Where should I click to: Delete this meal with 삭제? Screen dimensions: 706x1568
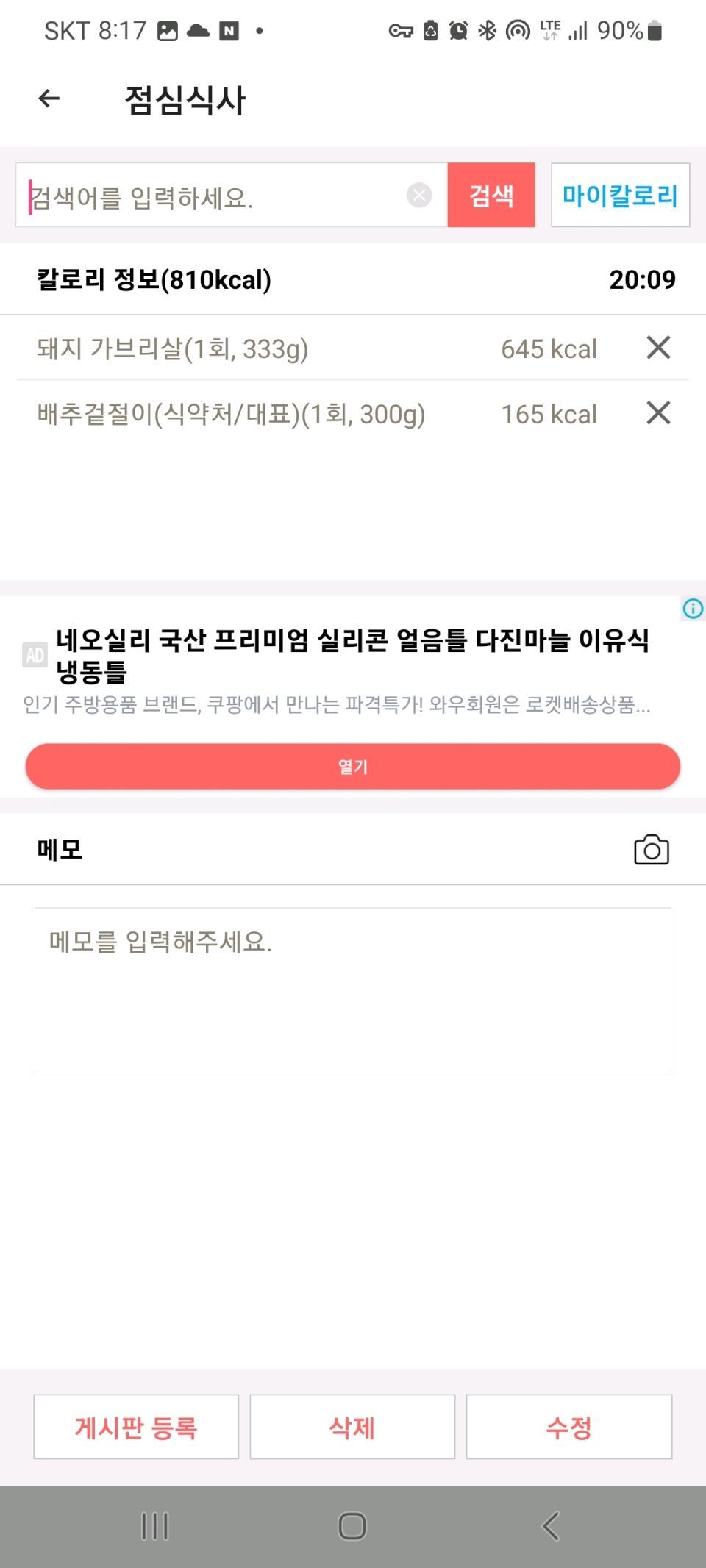[352, 1427]
